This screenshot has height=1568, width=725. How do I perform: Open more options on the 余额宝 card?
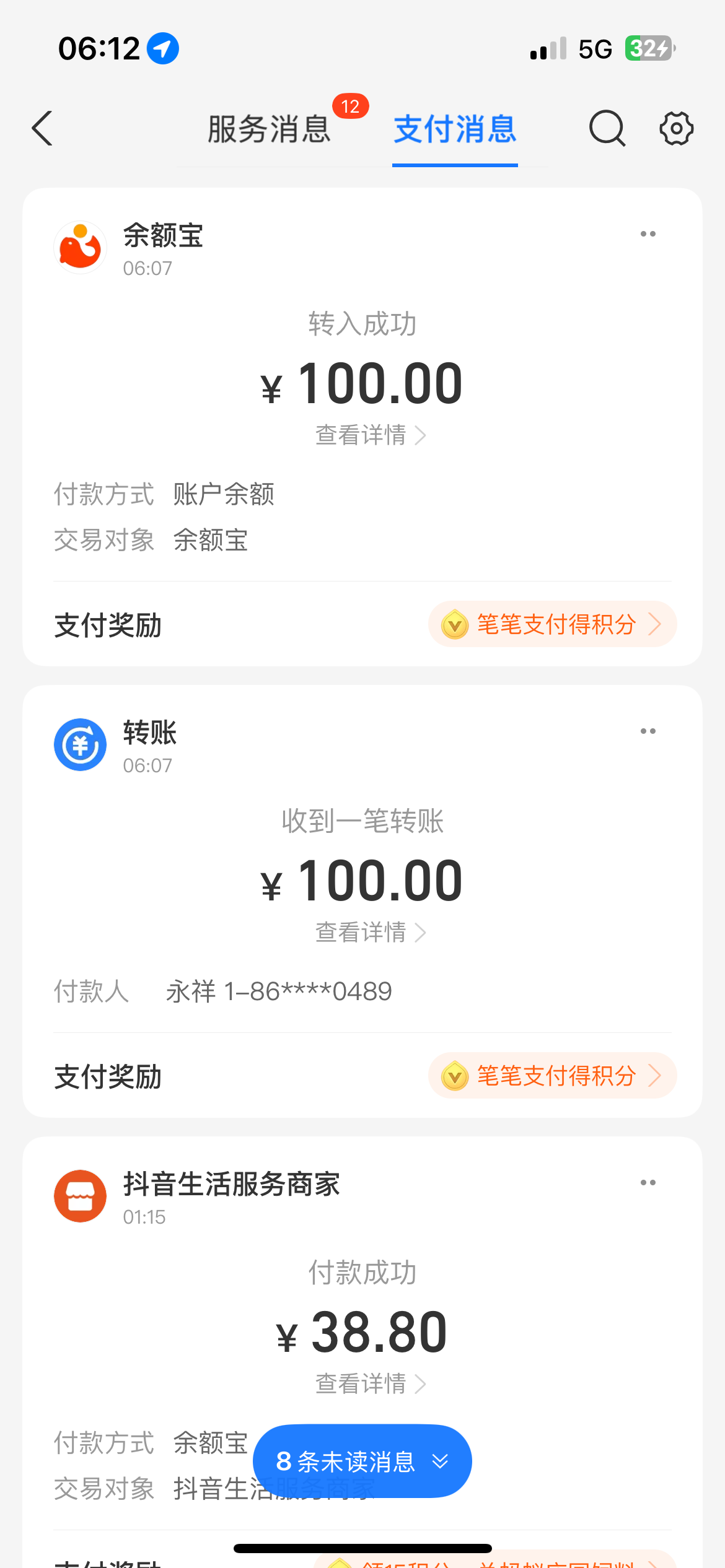click(648, 234)
